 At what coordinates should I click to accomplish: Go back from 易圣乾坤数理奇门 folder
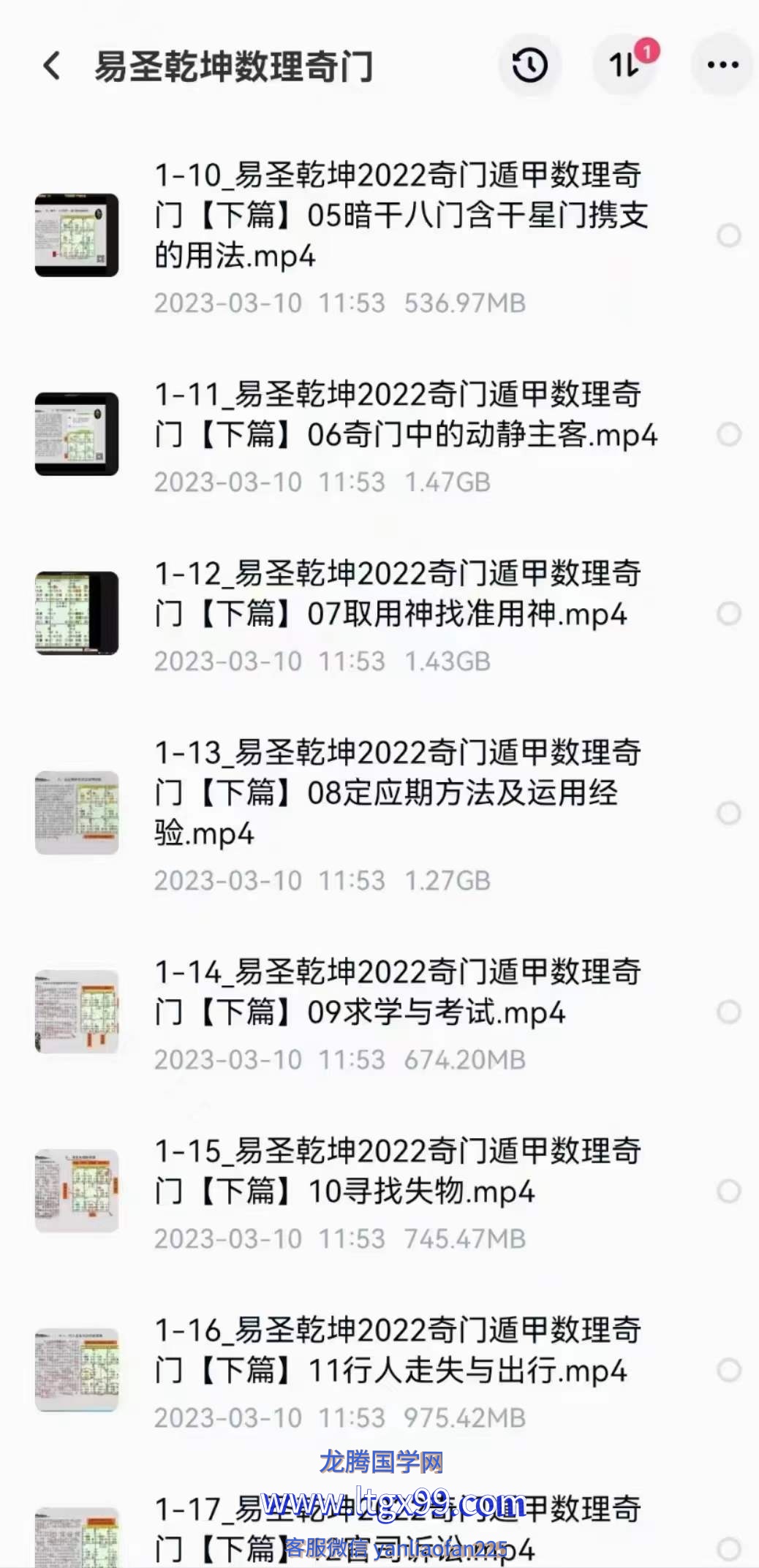tap(51, 66)
